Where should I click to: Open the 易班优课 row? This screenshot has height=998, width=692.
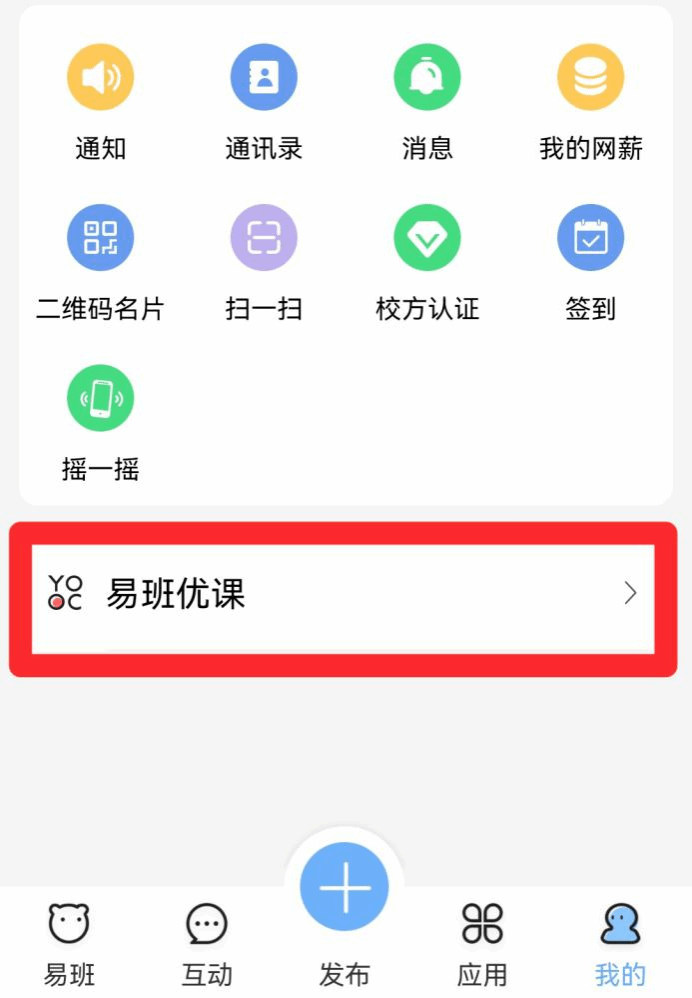point(343,596)
